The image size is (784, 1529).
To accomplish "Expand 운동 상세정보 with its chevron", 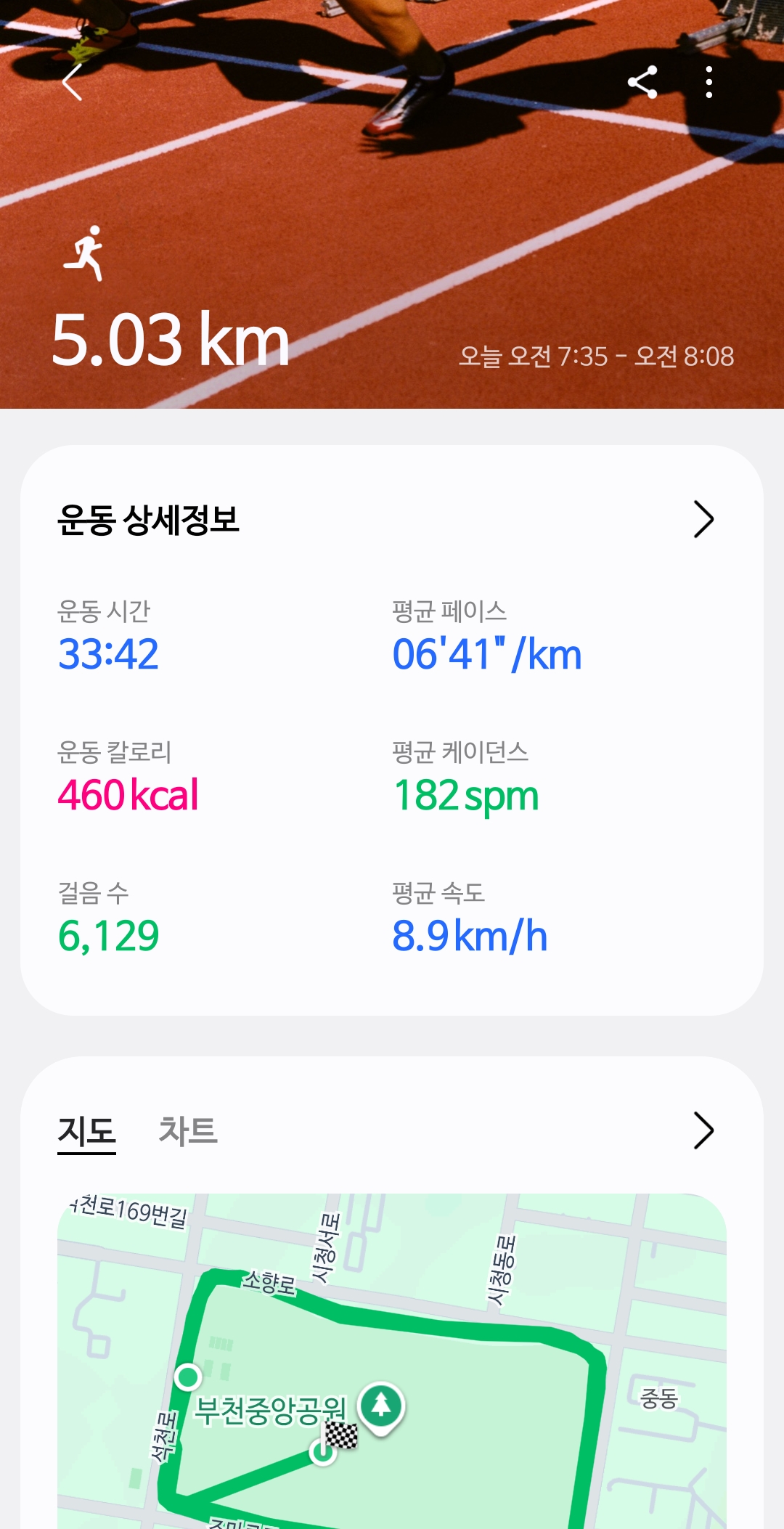I will tap(703, 519).
